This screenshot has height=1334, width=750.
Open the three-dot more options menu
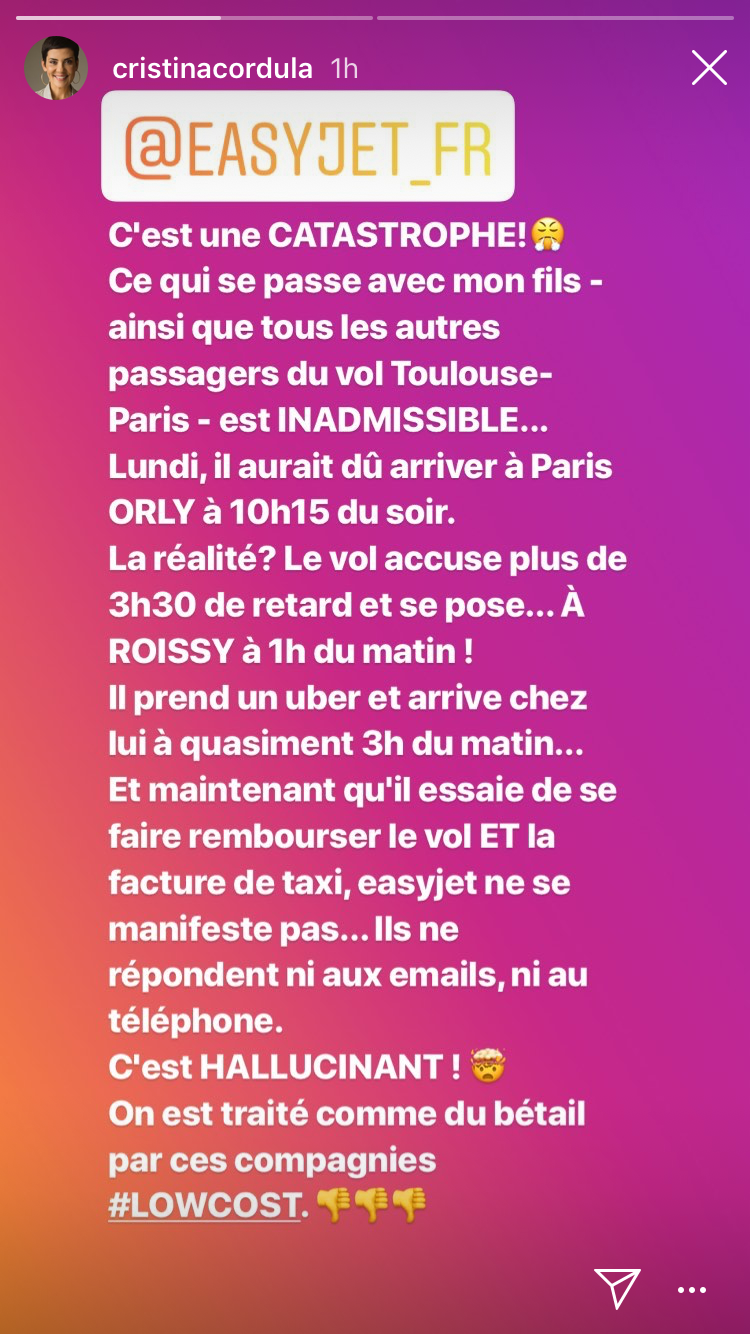click(692, 1290)
